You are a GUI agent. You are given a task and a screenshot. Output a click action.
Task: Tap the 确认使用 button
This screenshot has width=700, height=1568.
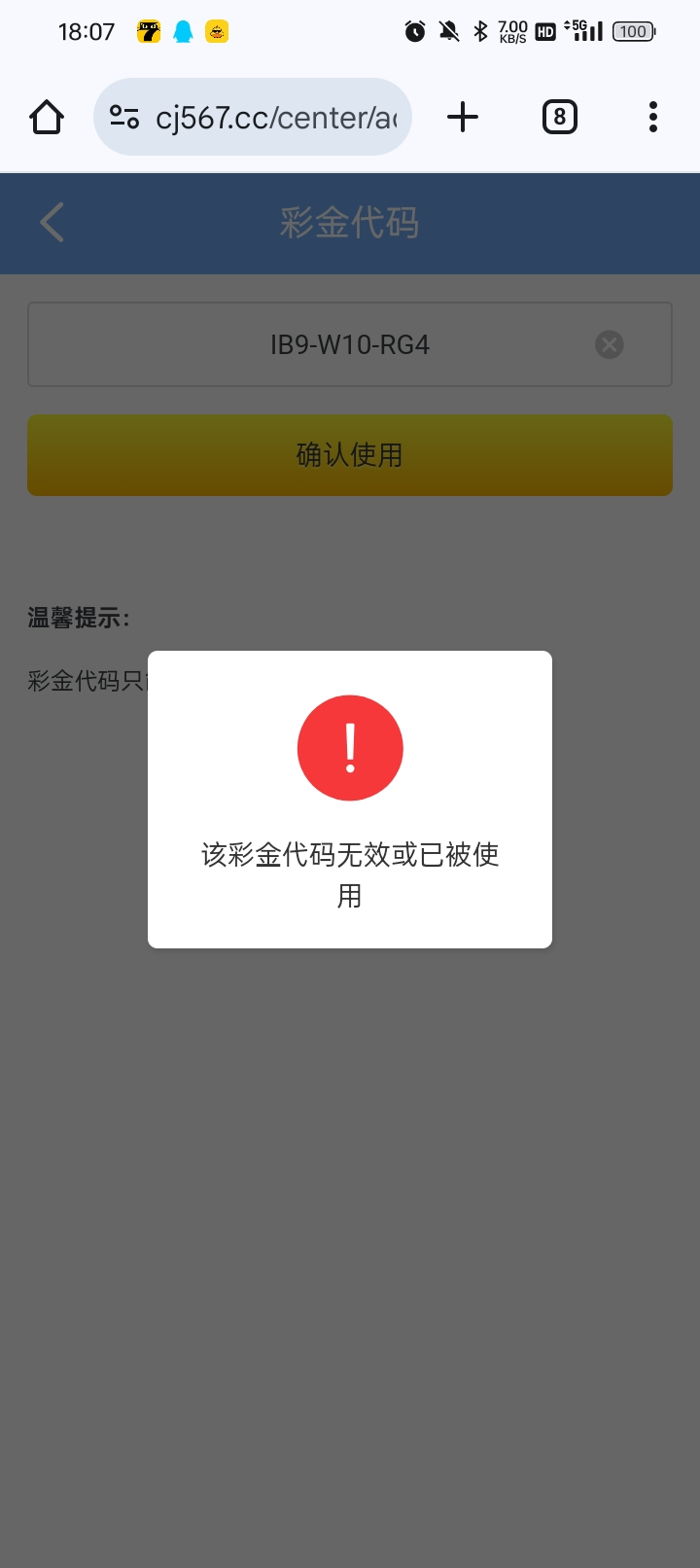(349, 455)
